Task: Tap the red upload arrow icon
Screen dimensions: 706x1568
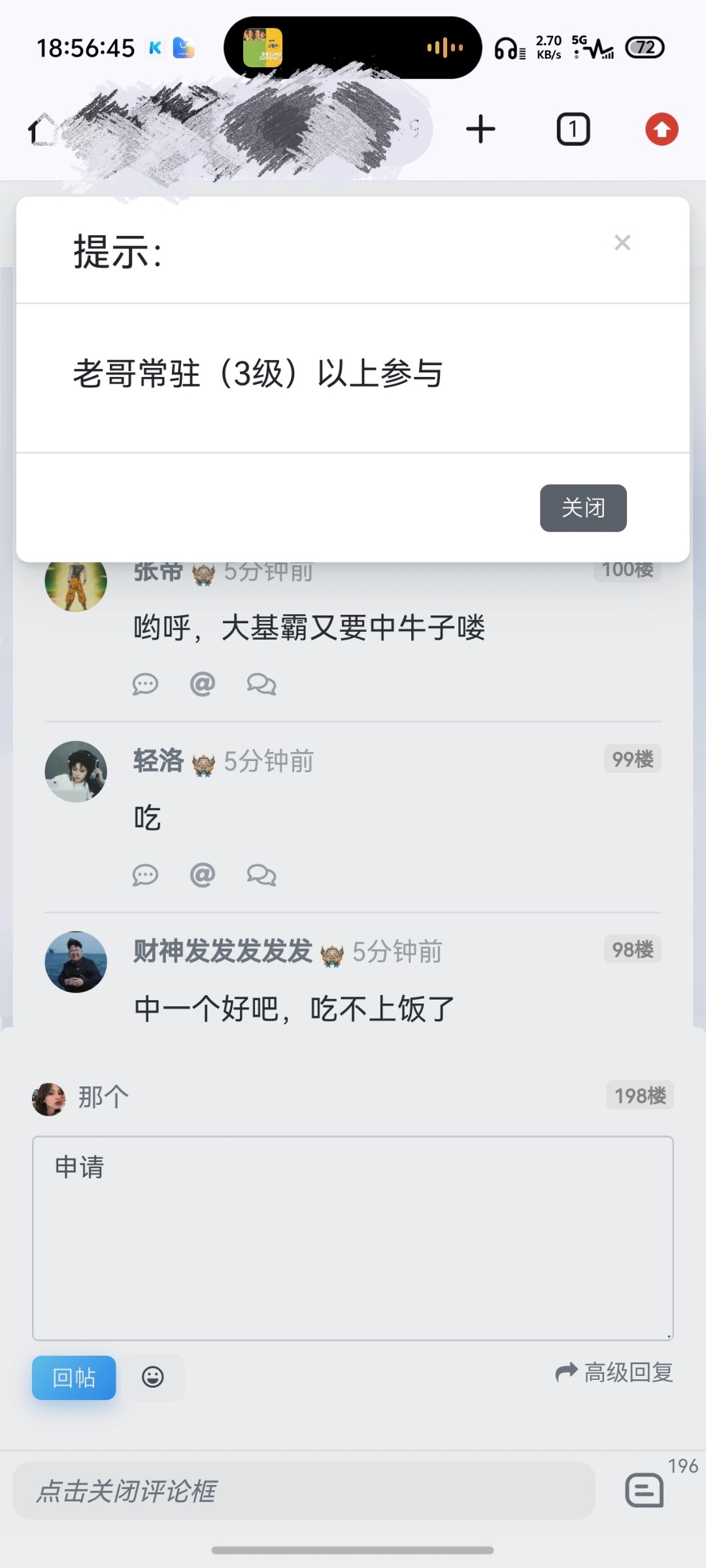Action: (662, 129)
